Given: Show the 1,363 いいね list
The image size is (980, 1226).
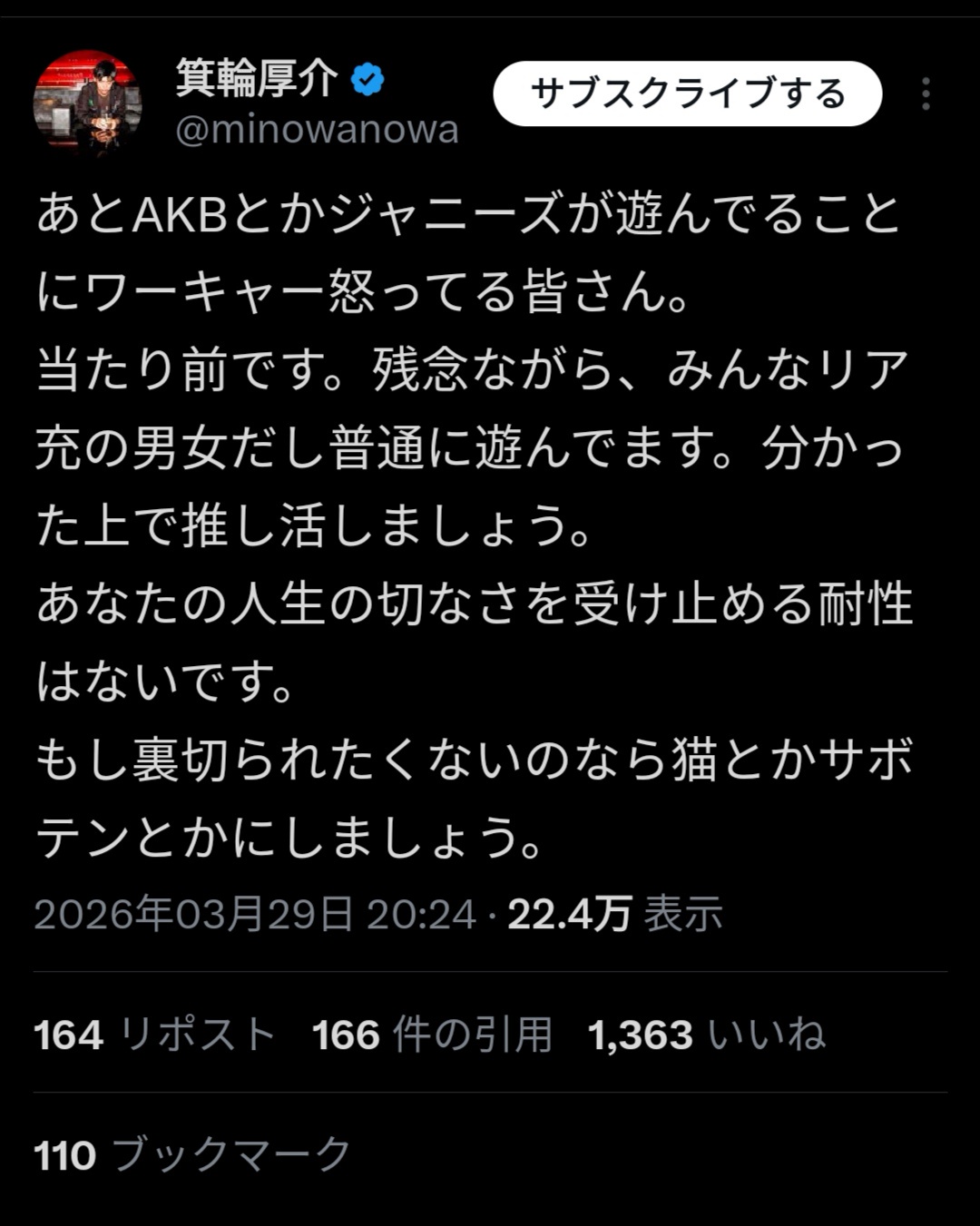Looking at the screenshot, I should pyautogui.click(x=706, y=1035).
